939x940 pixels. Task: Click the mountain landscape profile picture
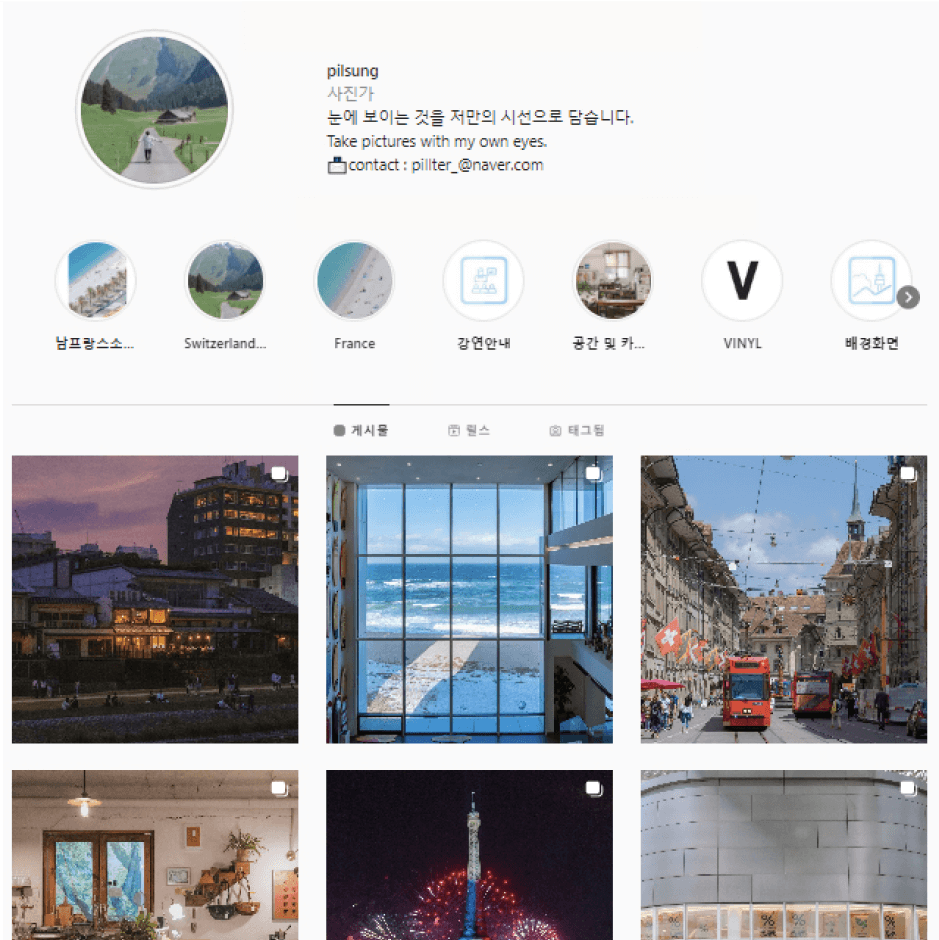(153, 108)
